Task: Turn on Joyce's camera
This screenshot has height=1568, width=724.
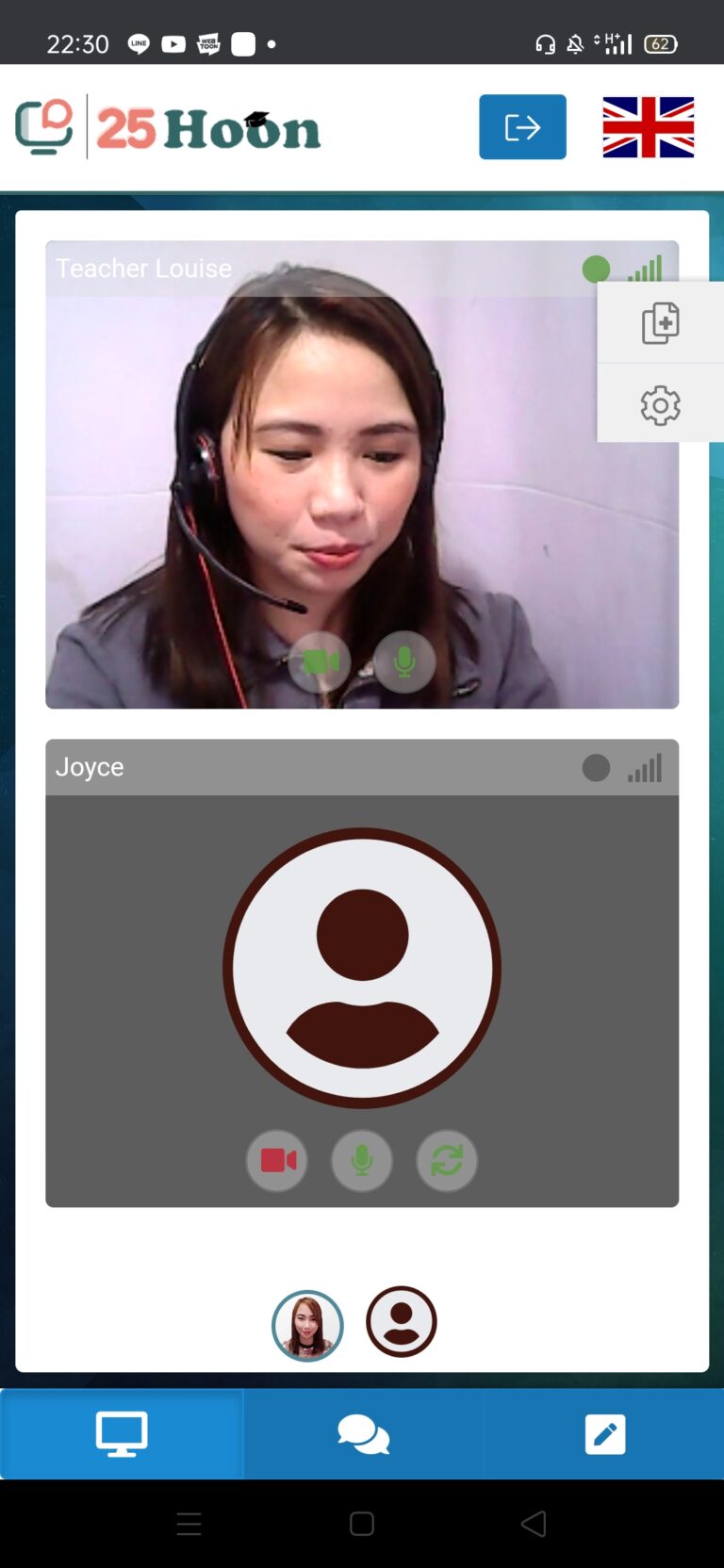Action: (277, 1160)
